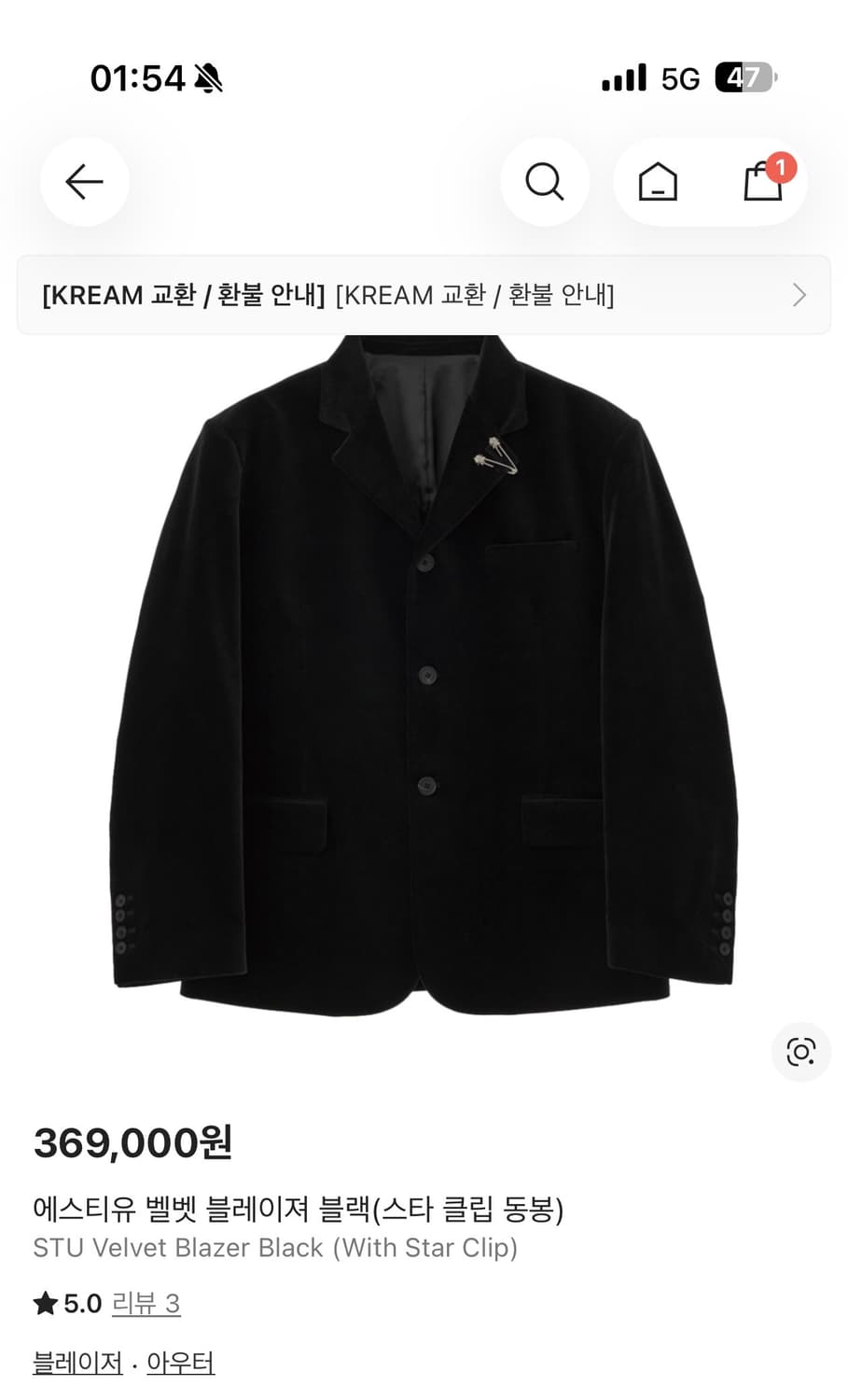
Task: Open the search magnifier icon
Action: [x=545, y=182]
